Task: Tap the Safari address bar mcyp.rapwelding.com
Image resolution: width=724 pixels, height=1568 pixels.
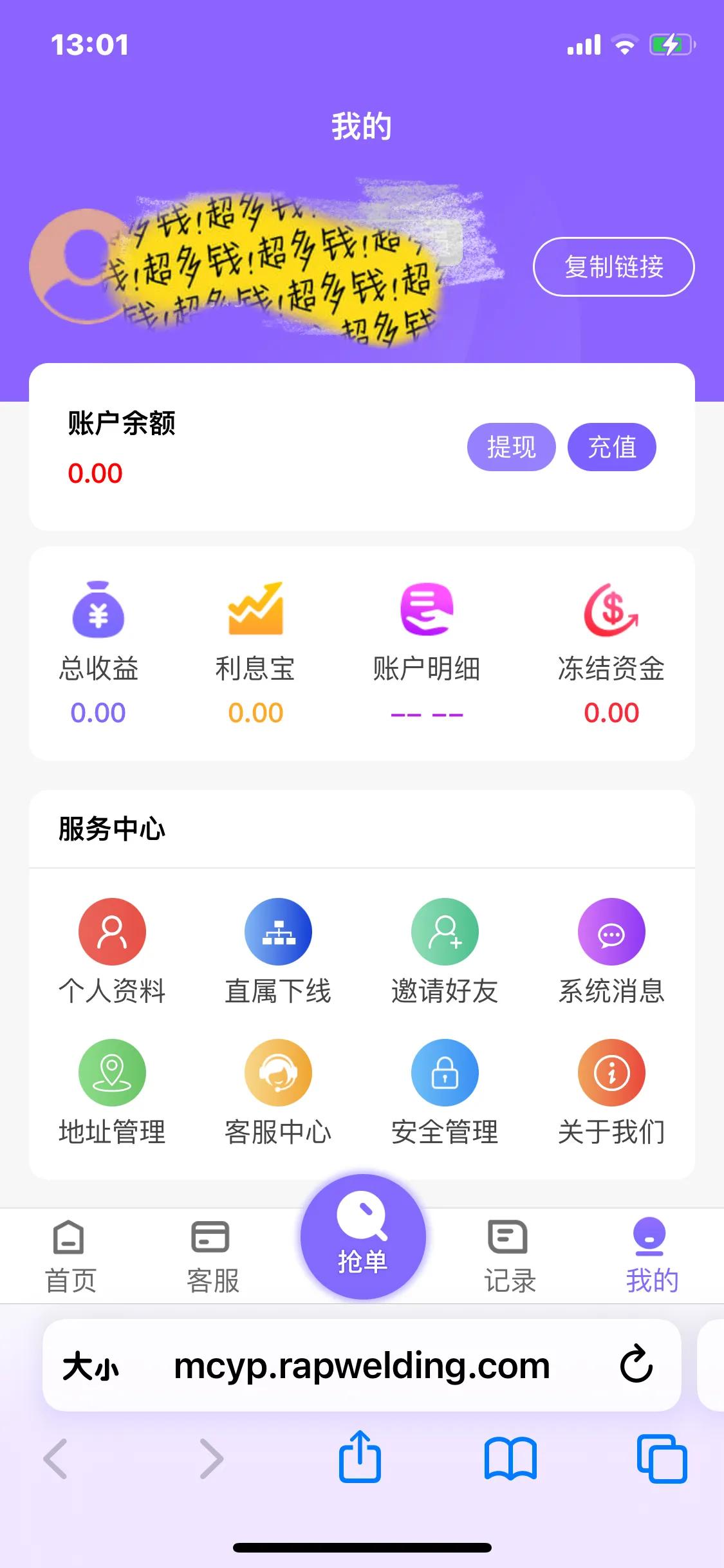Action: tap(362, 1366)
